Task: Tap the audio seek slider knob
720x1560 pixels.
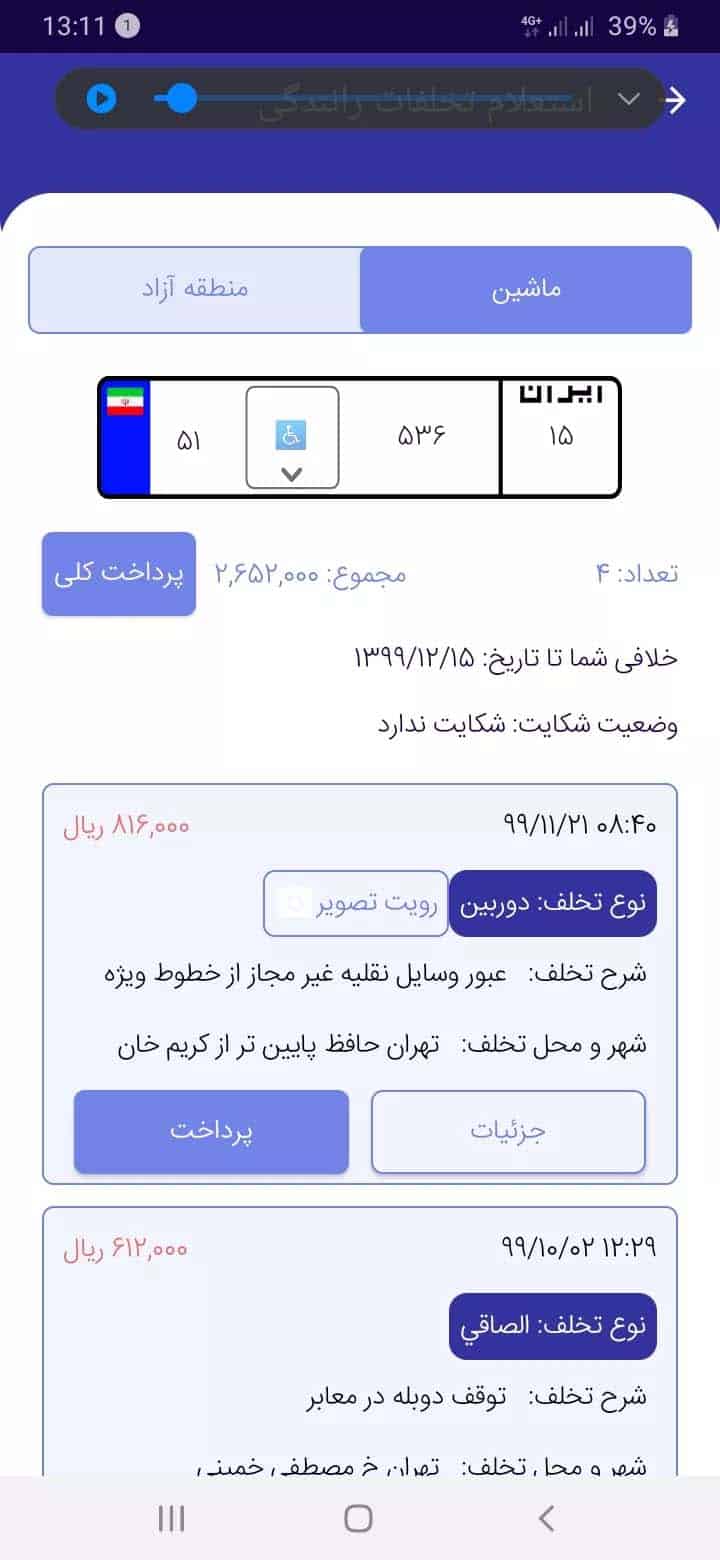Action: [x=181, y=99]
